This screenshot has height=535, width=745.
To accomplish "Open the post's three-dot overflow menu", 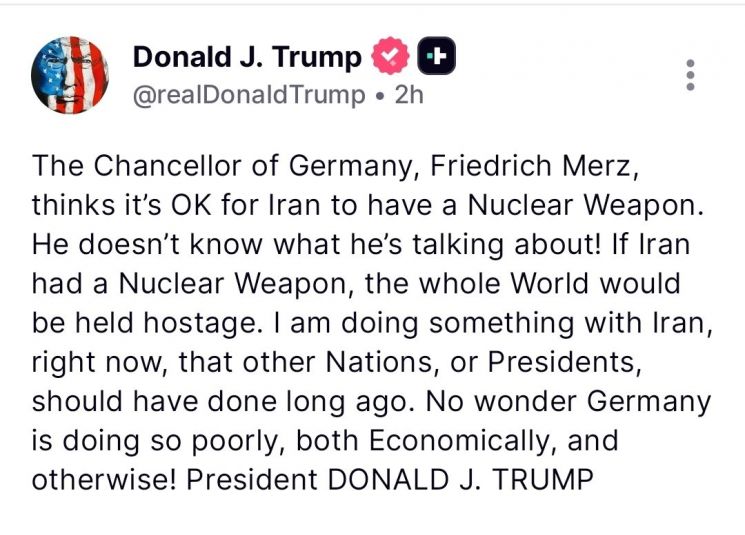I will (690, 76).
